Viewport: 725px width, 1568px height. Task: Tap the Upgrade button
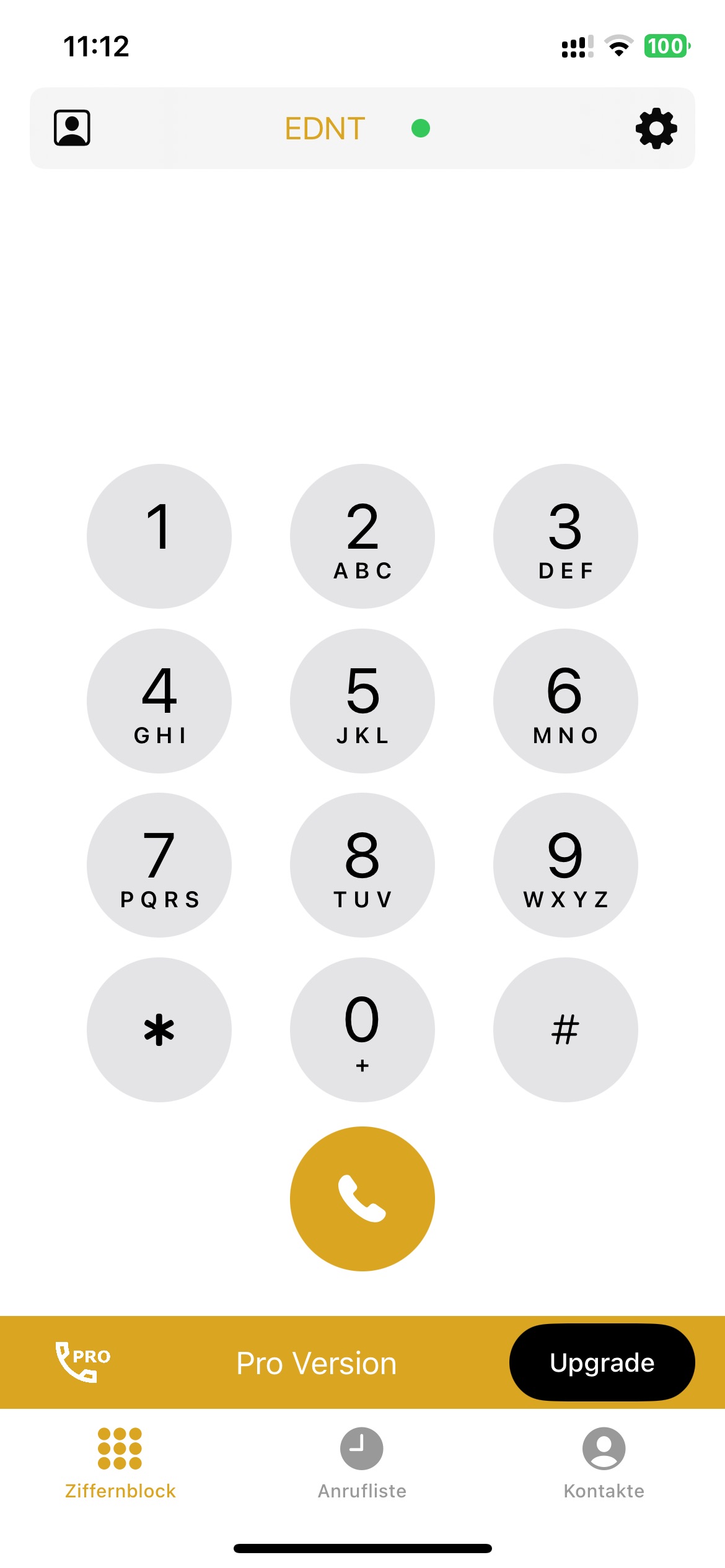coord(602,1362)
